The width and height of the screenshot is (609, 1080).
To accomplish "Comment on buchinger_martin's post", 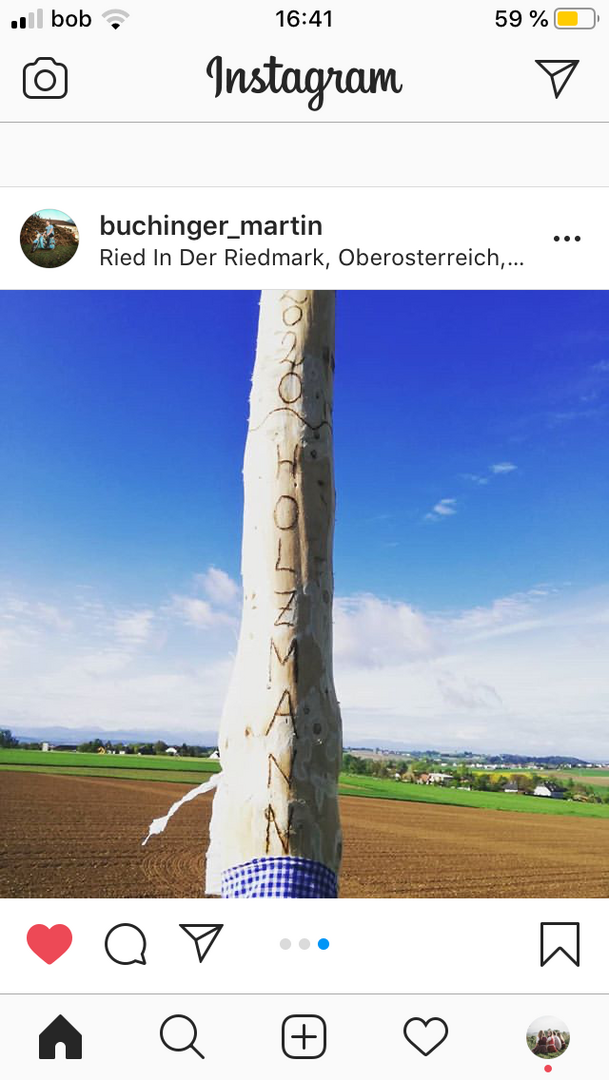I will pos(126,943).
